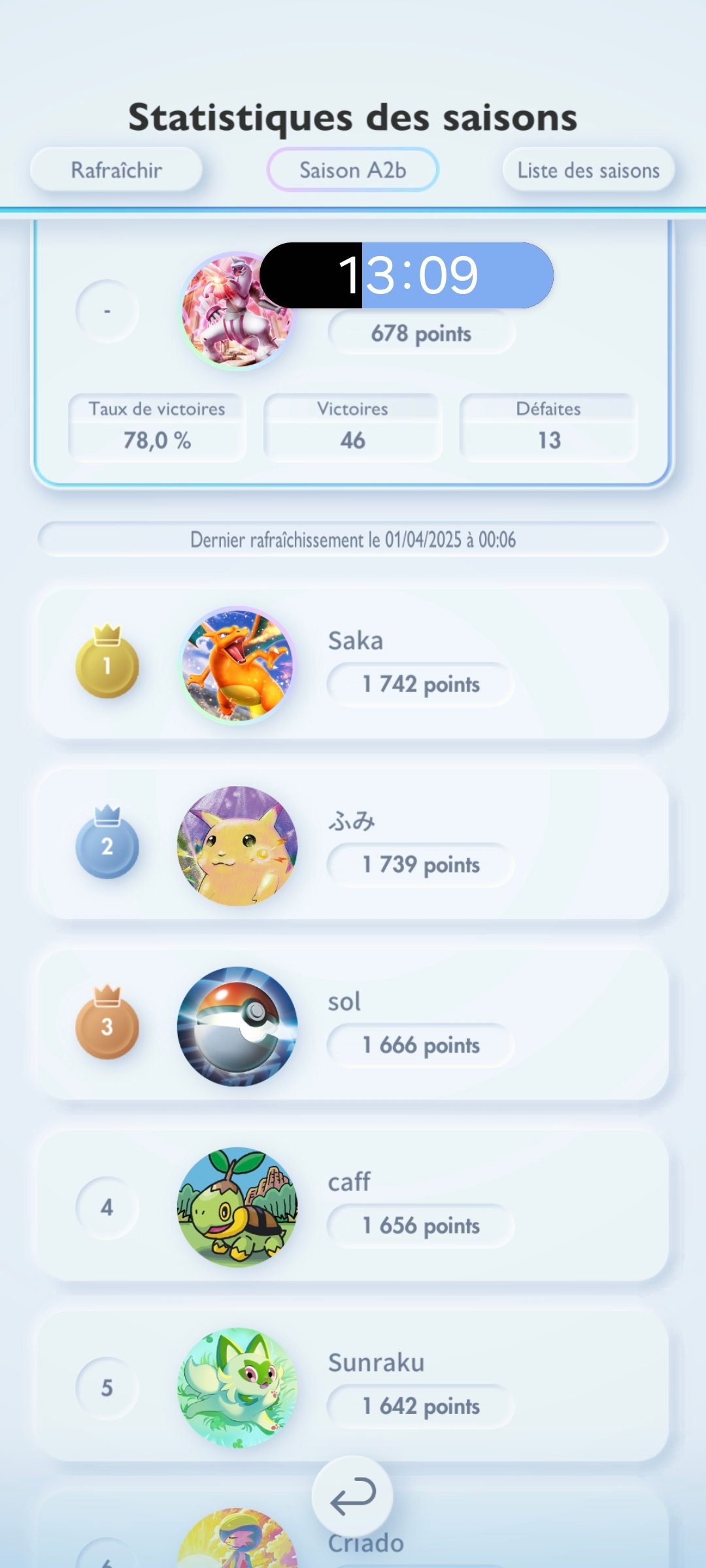
Task: View caff's ranking entry
Action: point(353,1206)
